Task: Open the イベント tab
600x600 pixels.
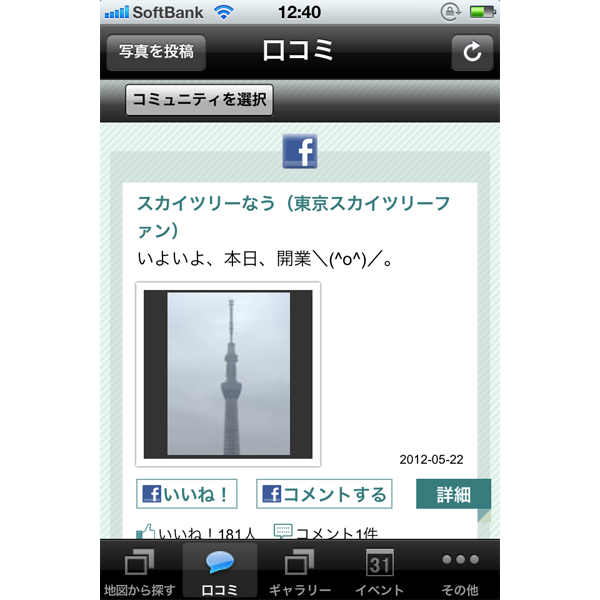Action: coord(380,572)
